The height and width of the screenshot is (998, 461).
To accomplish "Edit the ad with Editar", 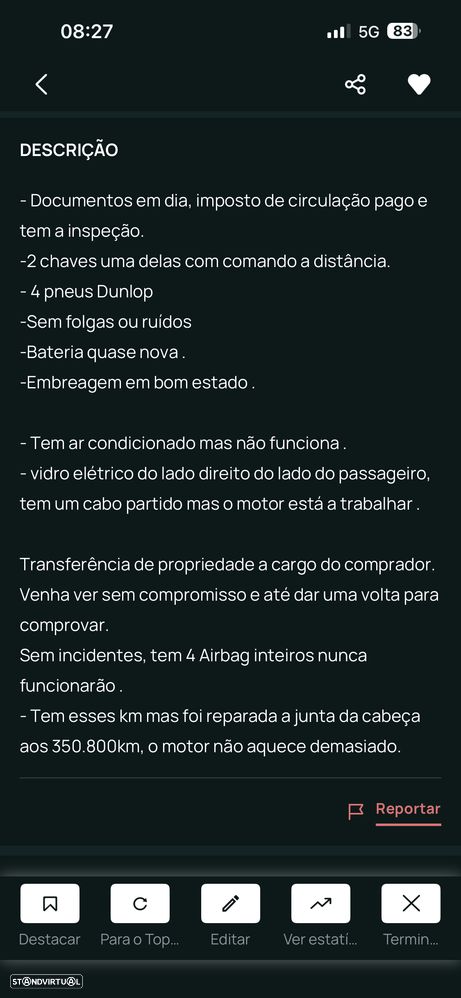I will (230, 903).
